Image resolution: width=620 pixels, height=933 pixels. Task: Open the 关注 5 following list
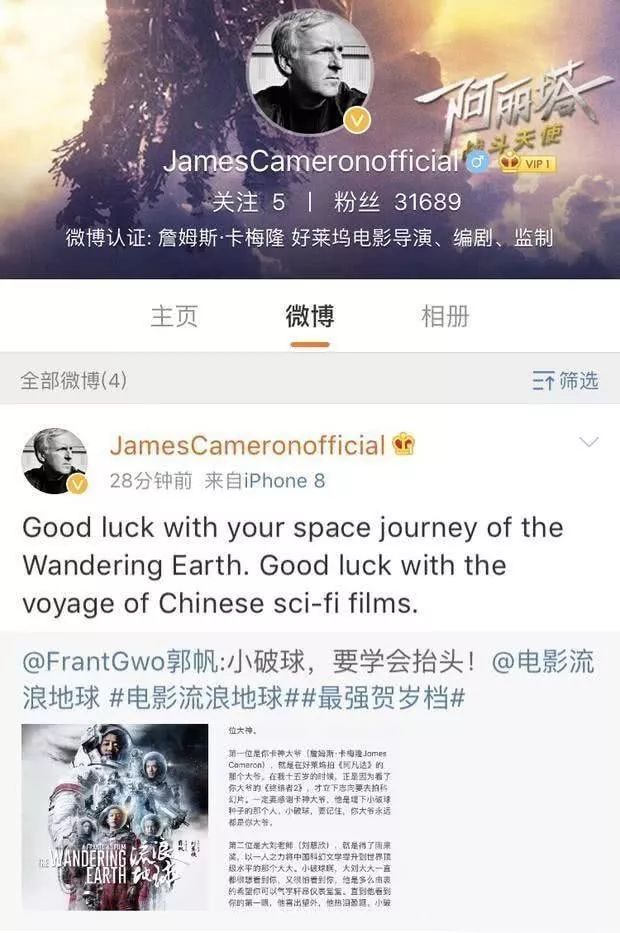tap(248, 202)
